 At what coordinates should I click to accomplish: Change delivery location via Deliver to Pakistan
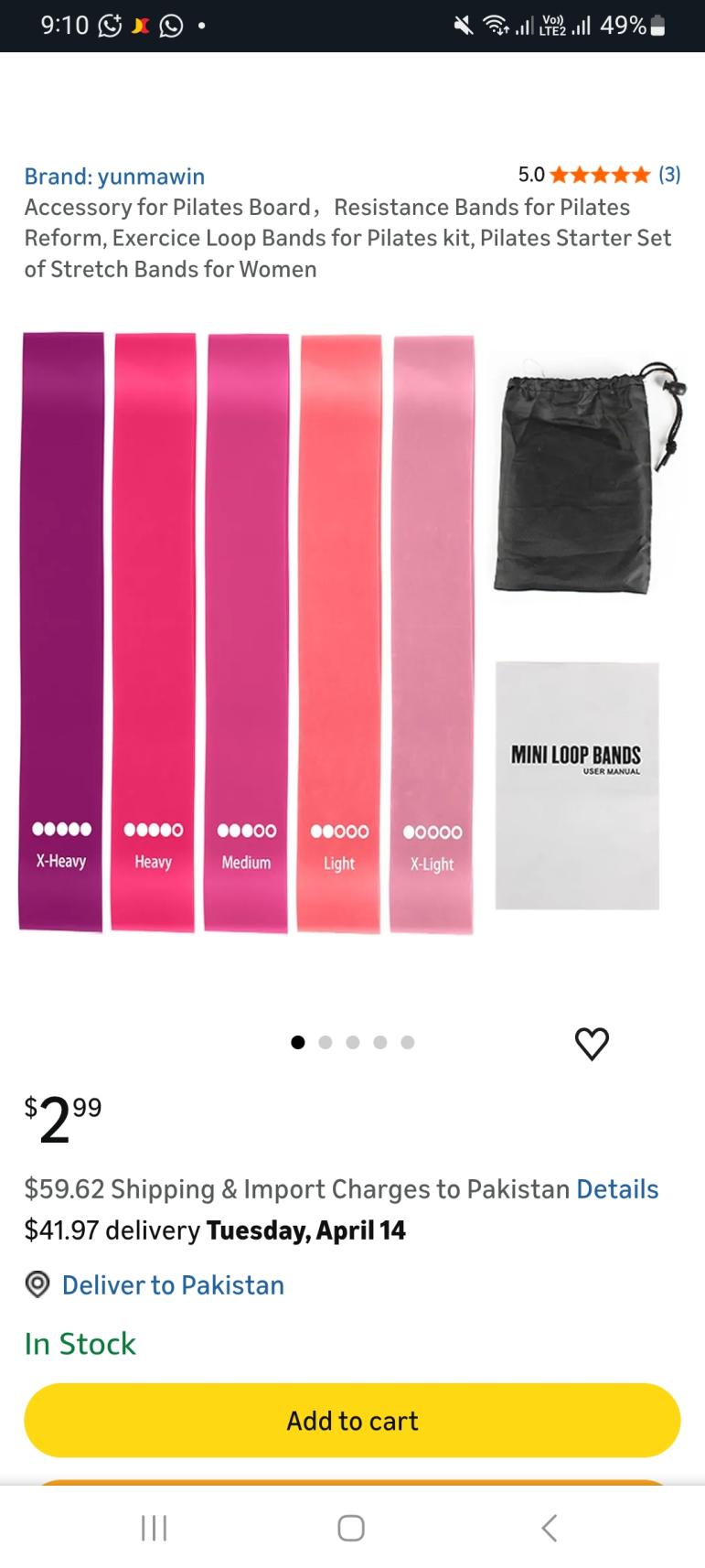point(173,1284)
